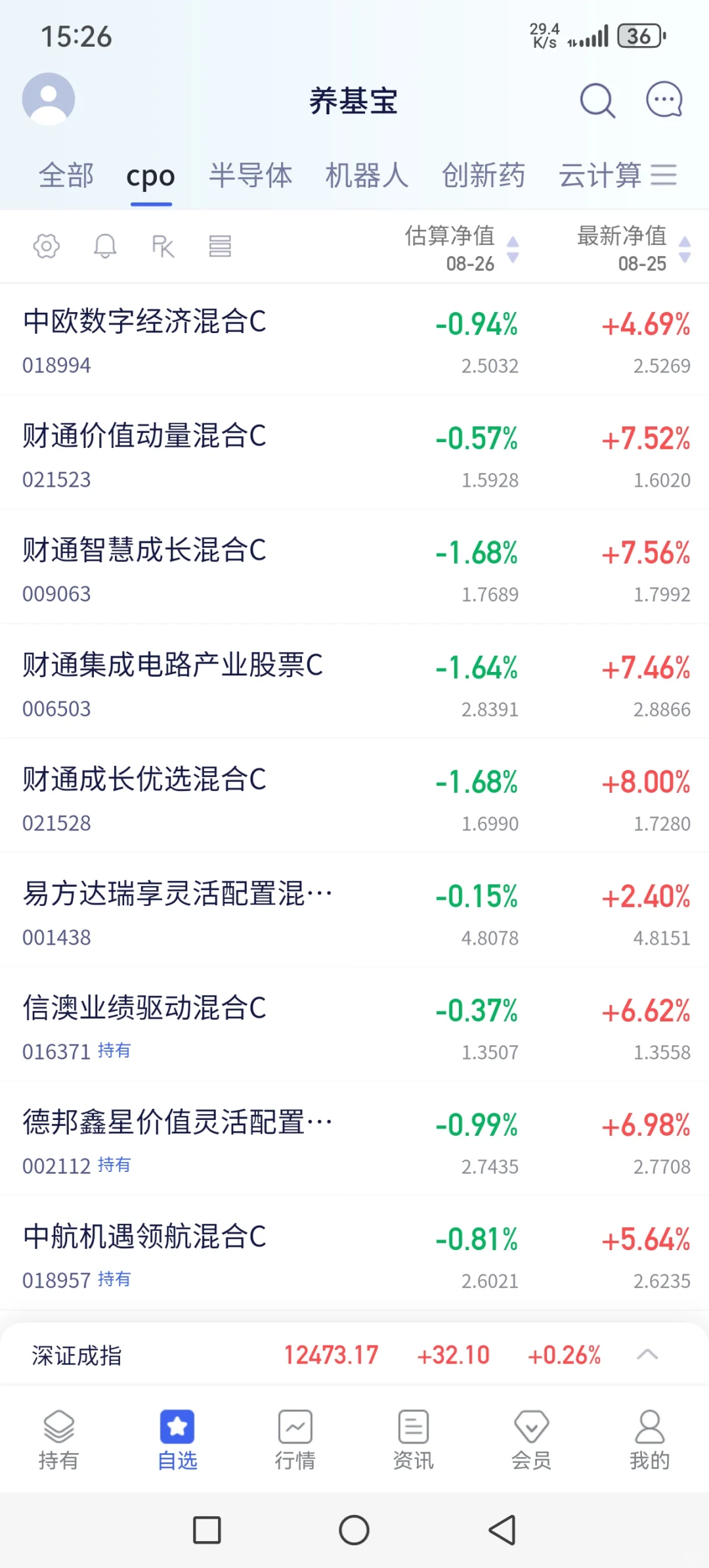
Task: Open the watchlist settings gear
Action: 47,246
